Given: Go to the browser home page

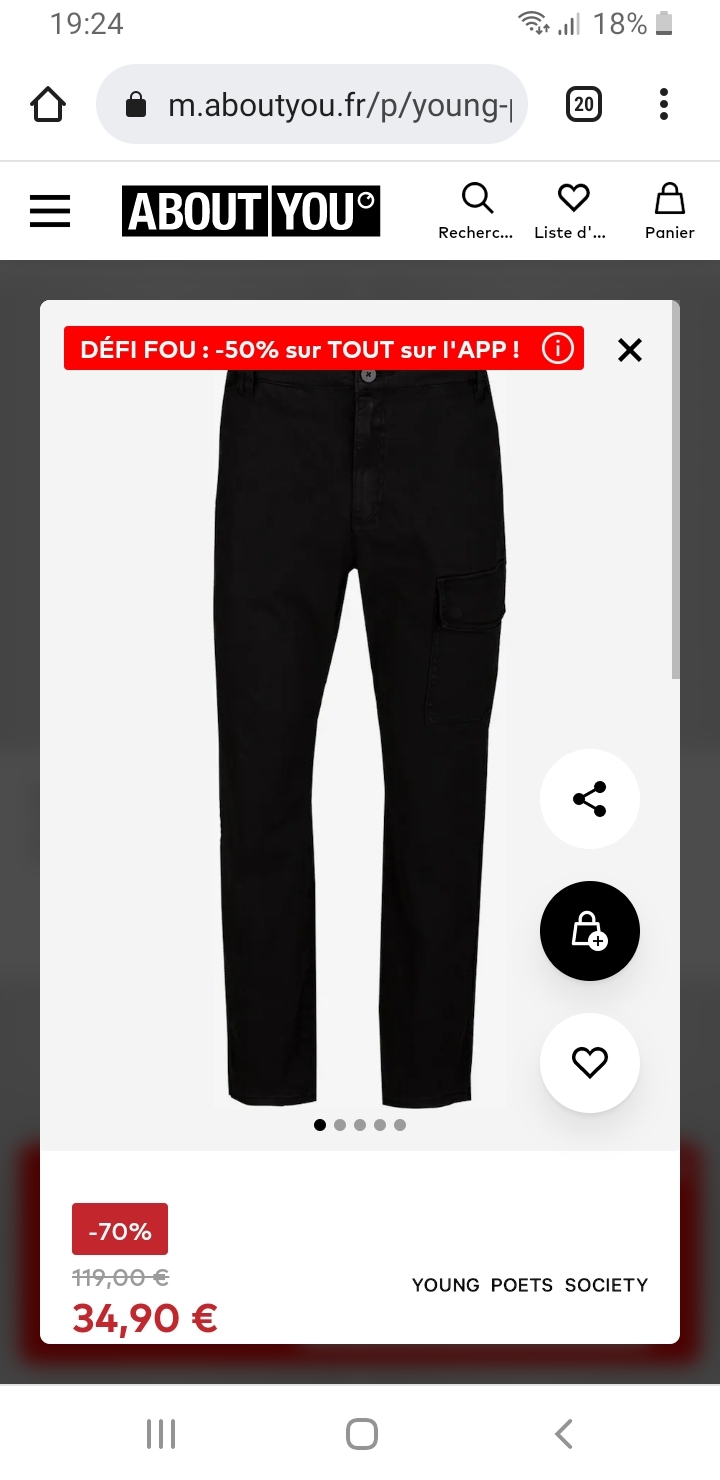Looking at the screenshot, I should [48, 104].
